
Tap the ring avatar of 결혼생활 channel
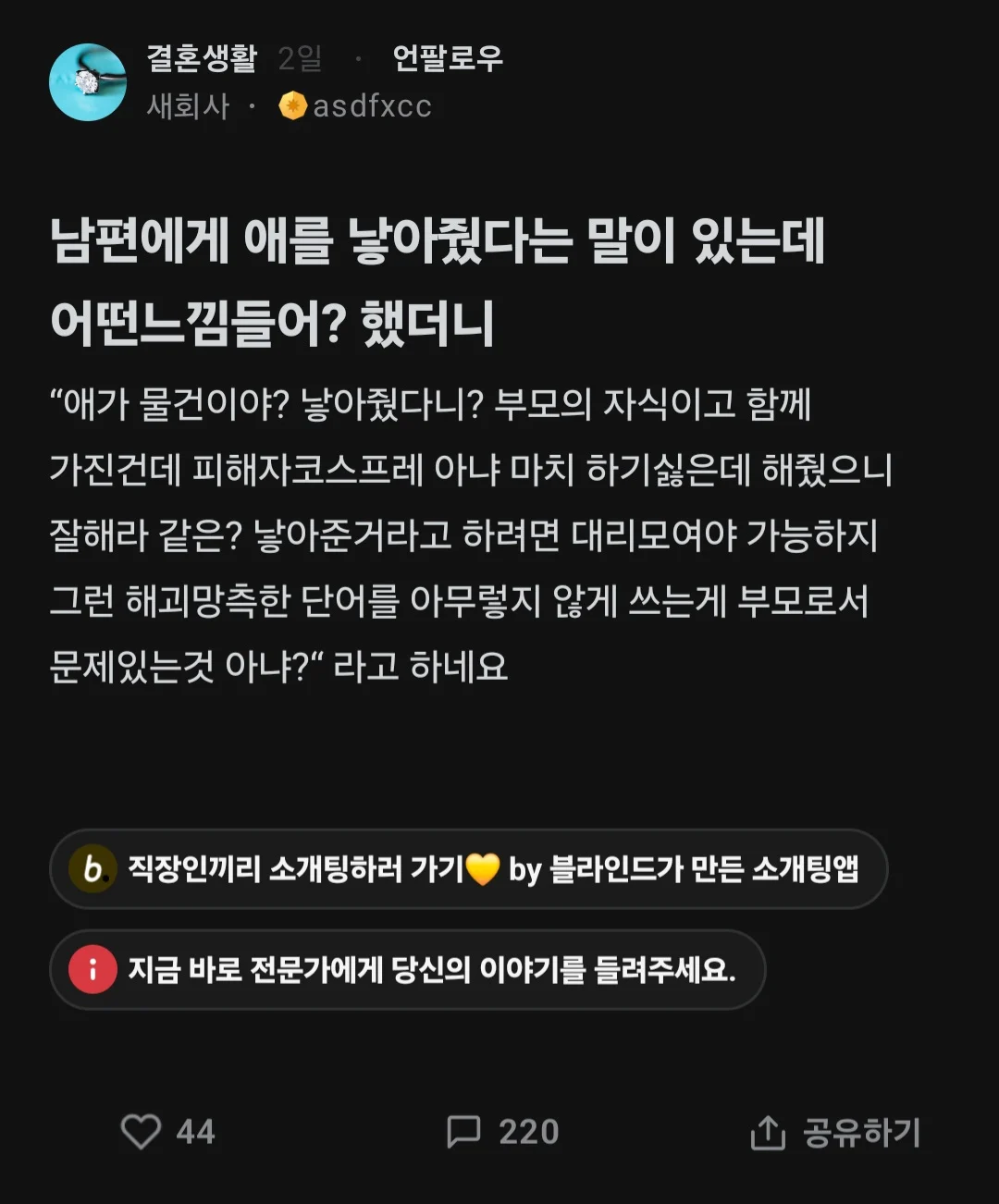click(88, 82)
